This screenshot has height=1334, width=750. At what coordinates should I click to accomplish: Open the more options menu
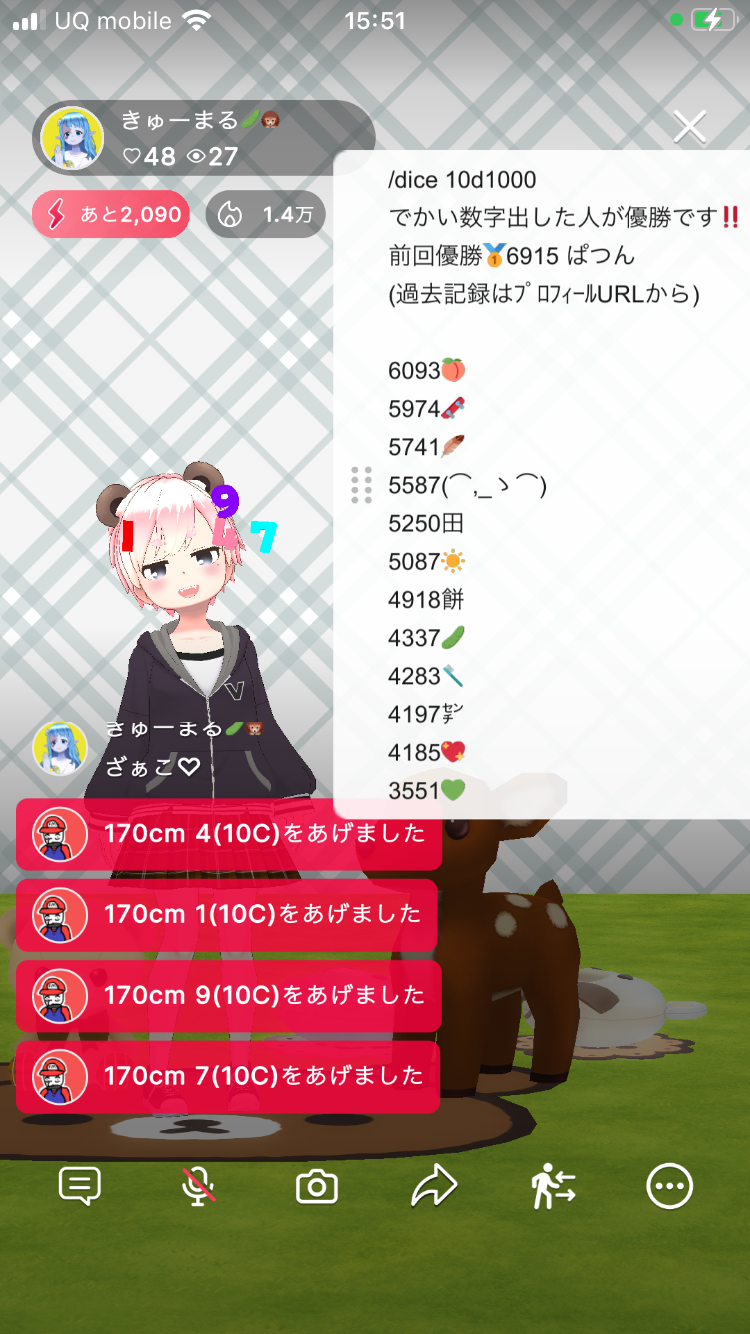point(669,1187)
